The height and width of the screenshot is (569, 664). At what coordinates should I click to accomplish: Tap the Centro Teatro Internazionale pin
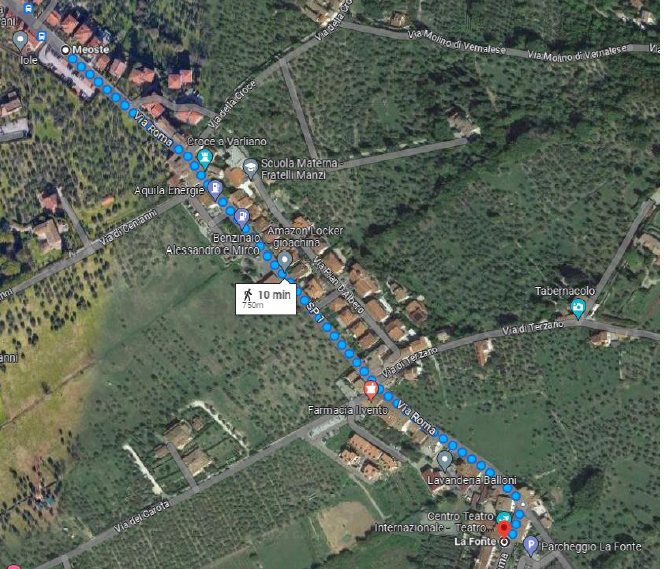coord(504,518)
